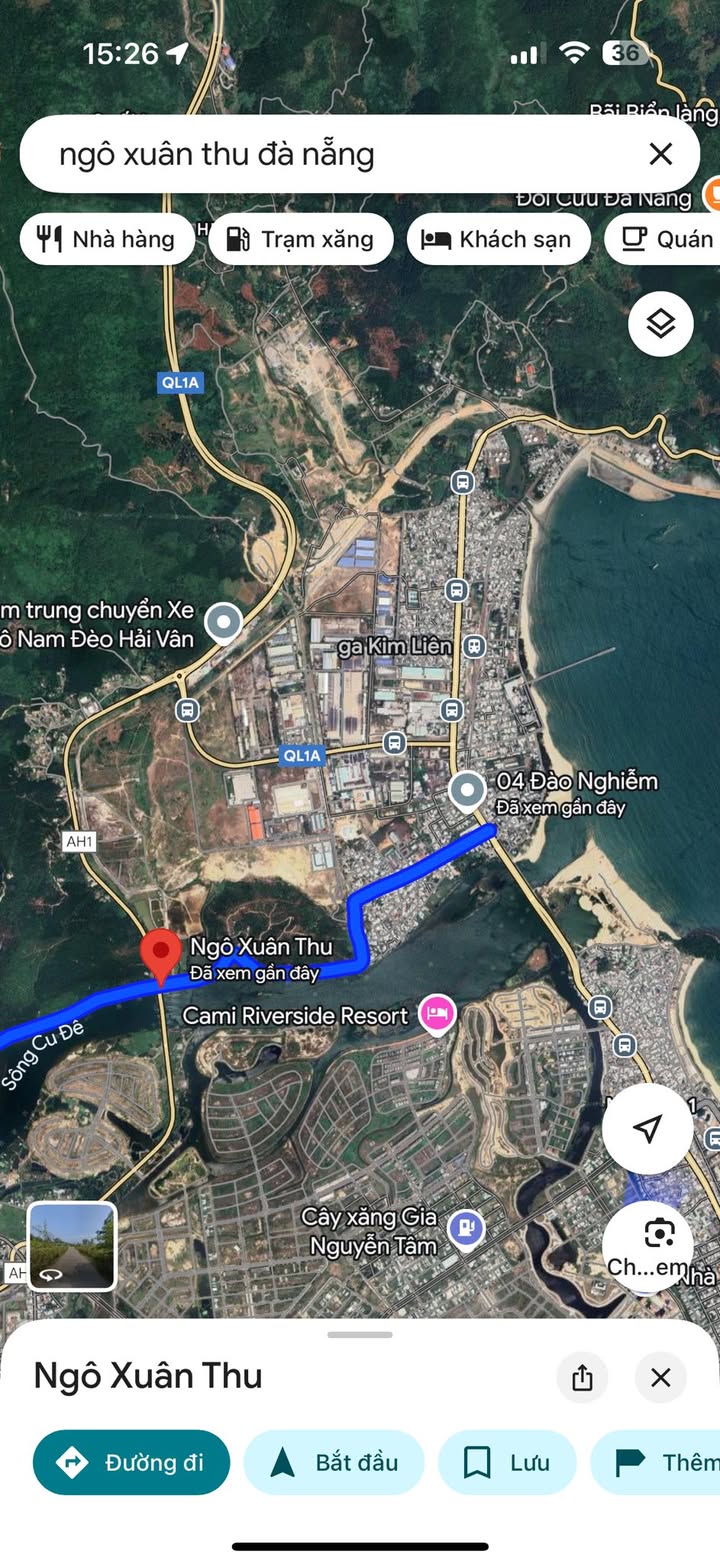The width and height of the screenshot is (720, 1564).
Task: Select the Khách sạn filter chip
Action: click(x=498, y=239)
